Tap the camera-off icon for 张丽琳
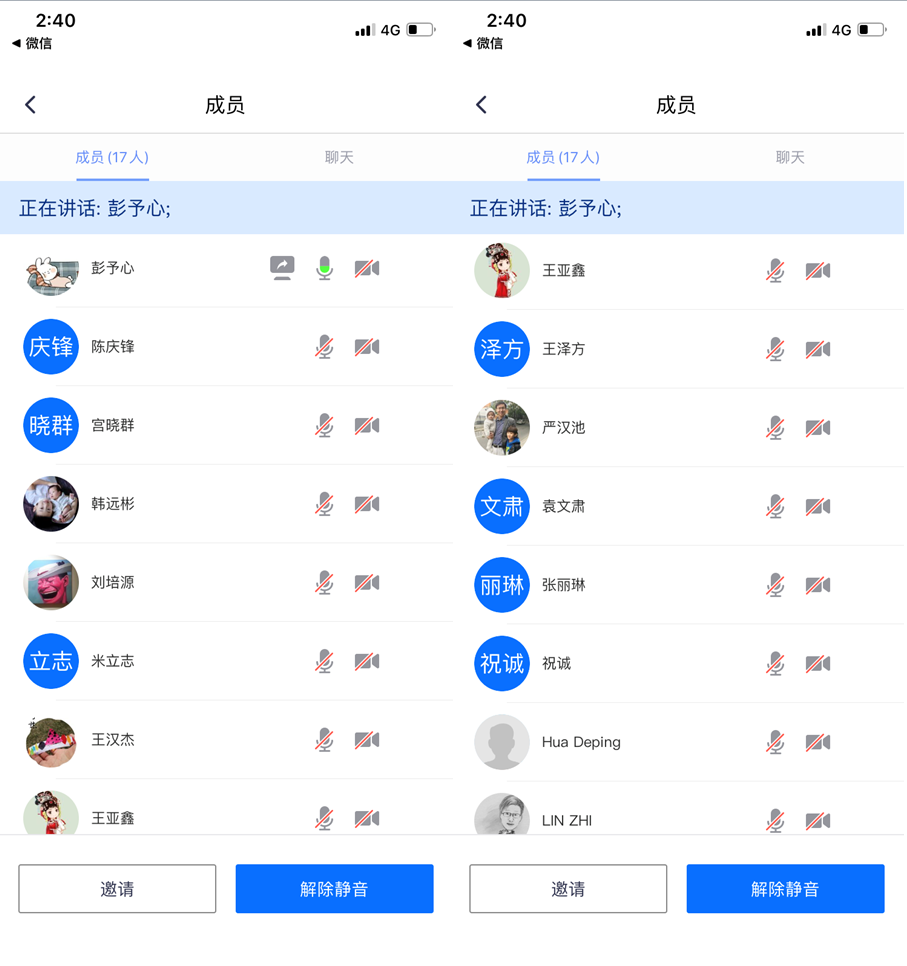Screen dimensions: 907x966 [x=818, y=585]
